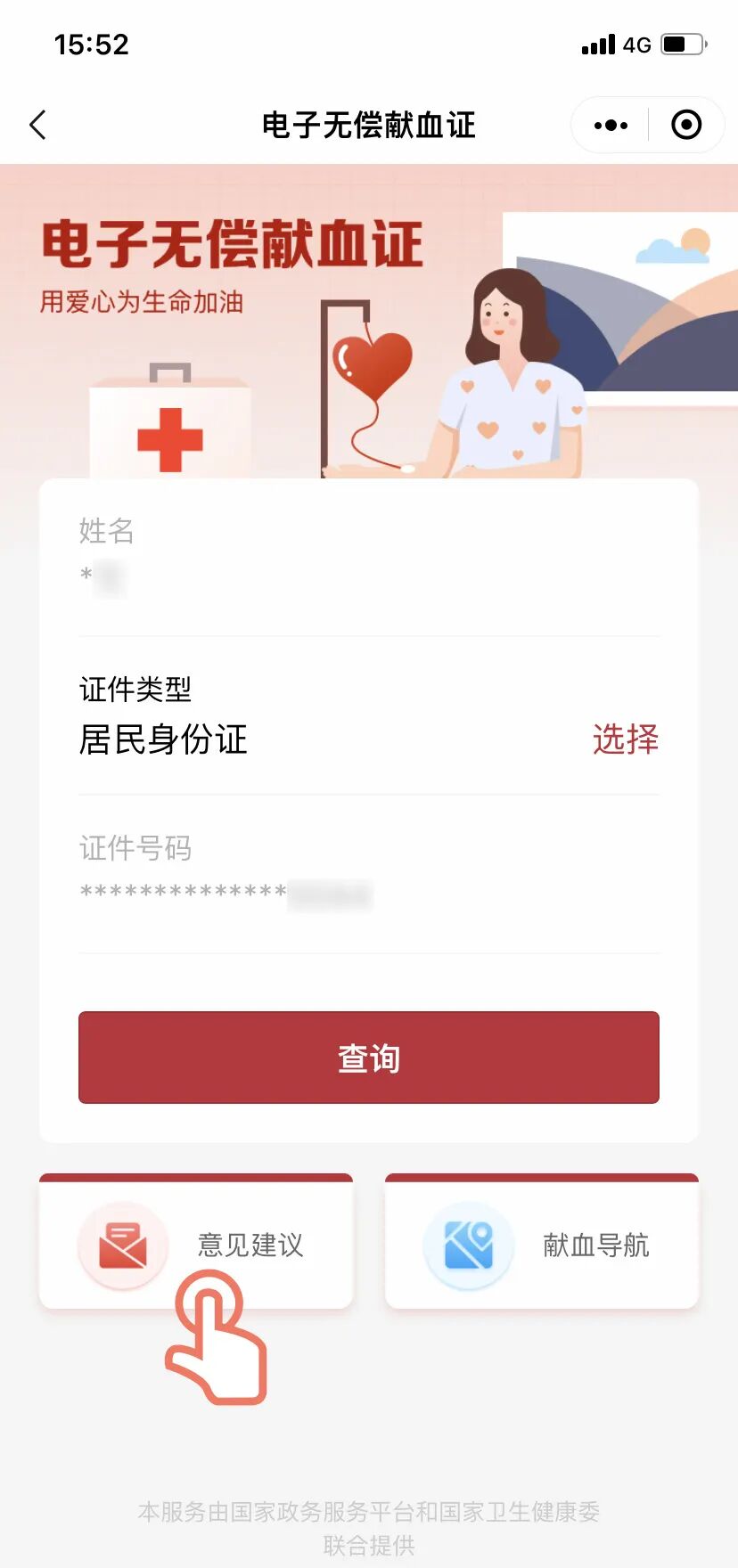Open the WeChat three-dot options menu
The height and width of the screenshot is (1568, 738).
[x=610, y=125]
